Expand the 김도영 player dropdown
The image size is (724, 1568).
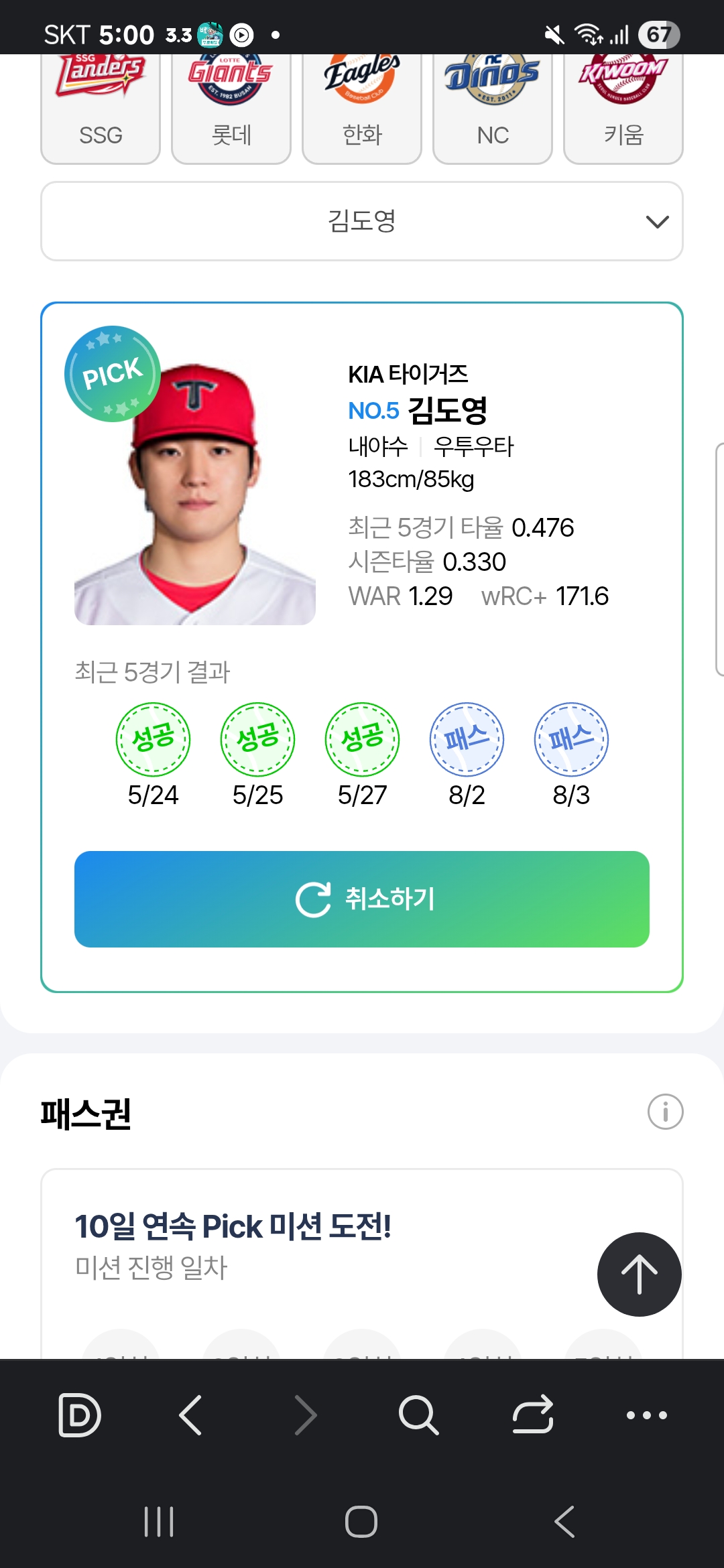point(362,221)
